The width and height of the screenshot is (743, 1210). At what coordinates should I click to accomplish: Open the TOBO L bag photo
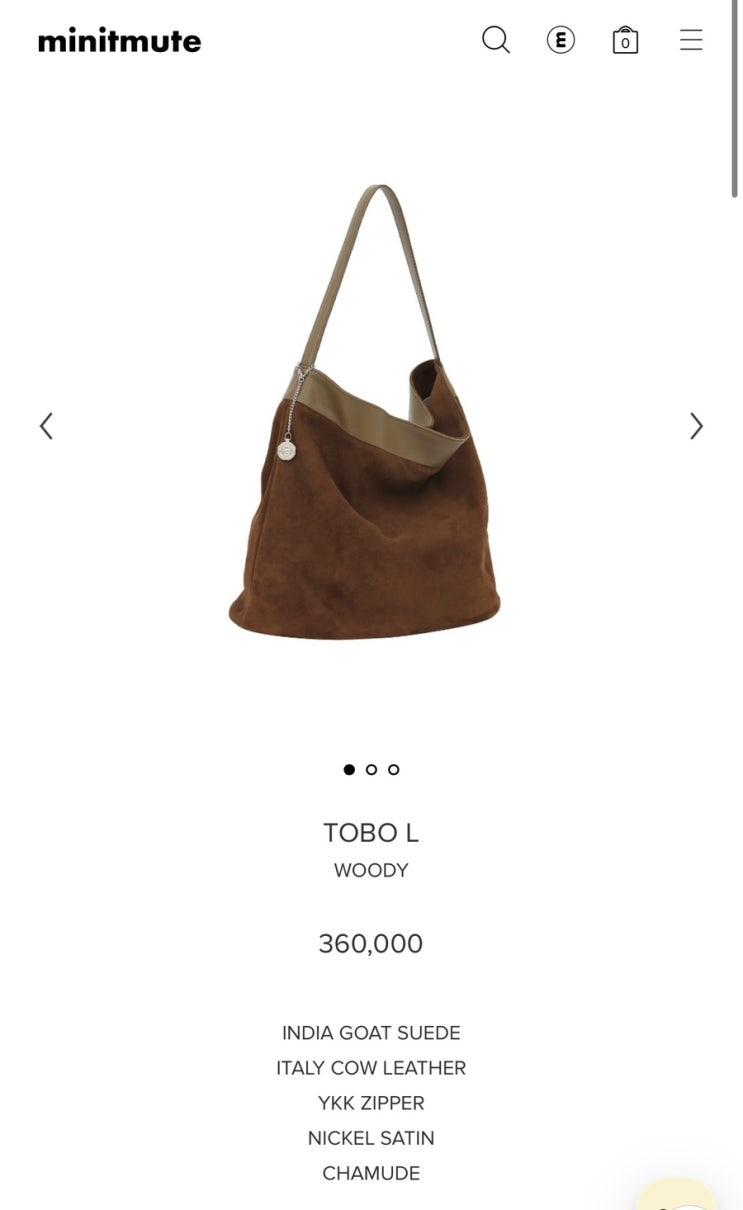[x=366, y=420]
